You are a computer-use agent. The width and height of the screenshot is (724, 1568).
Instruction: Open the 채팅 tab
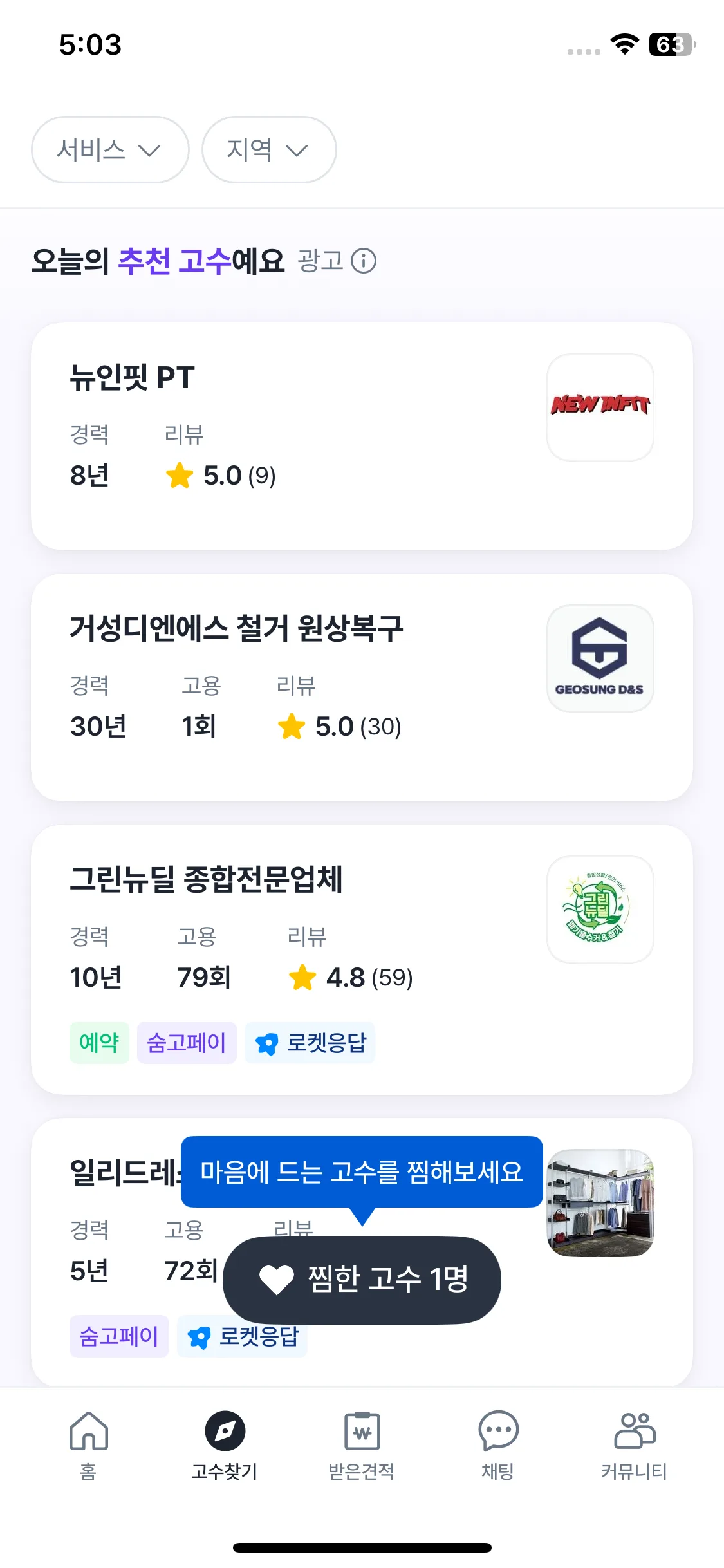coord(498,1443)
